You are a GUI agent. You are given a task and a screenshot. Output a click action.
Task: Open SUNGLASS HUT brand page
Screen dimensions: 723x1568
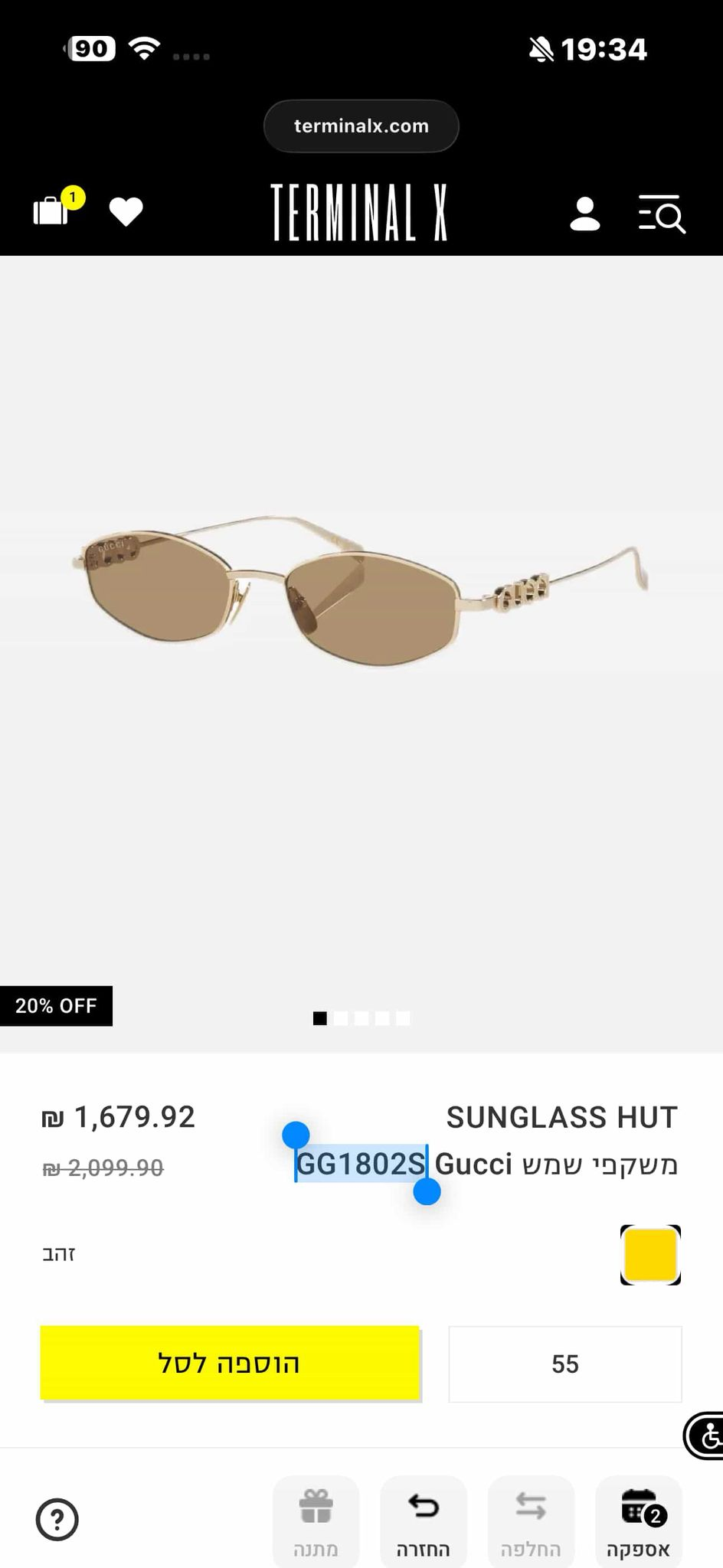tap(561, 1117)
